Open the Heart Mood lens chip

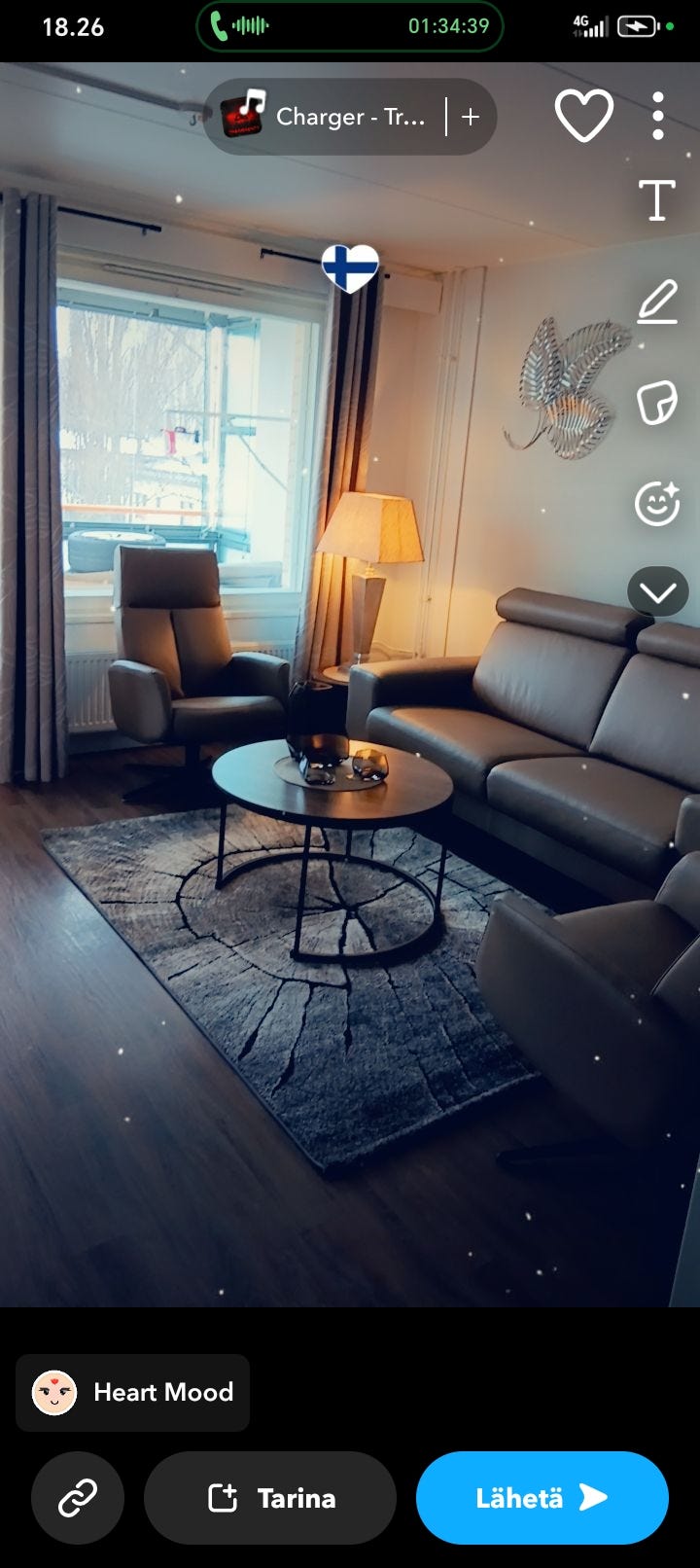132,1392
